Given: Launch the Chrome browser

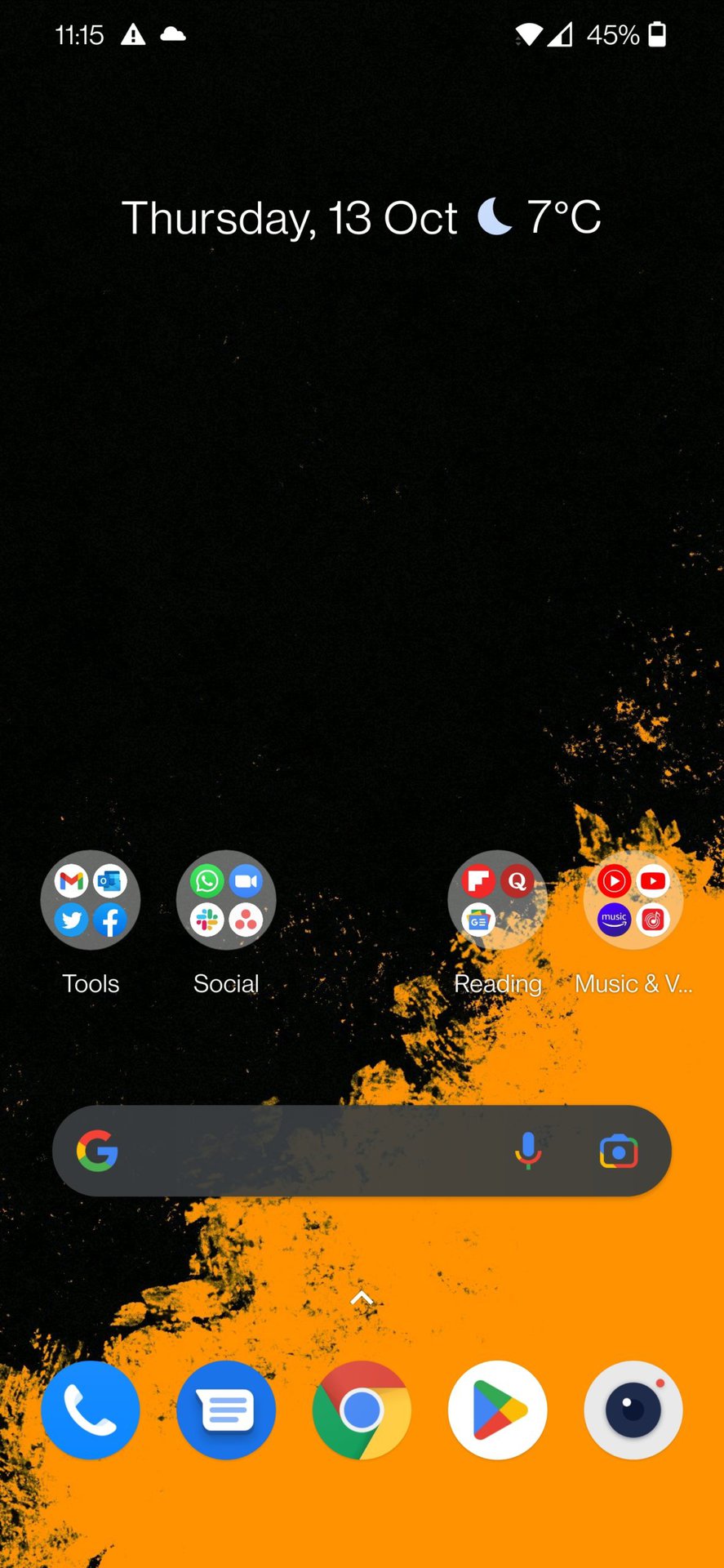Looking at the screenshot, I should tap(362, 1410).
